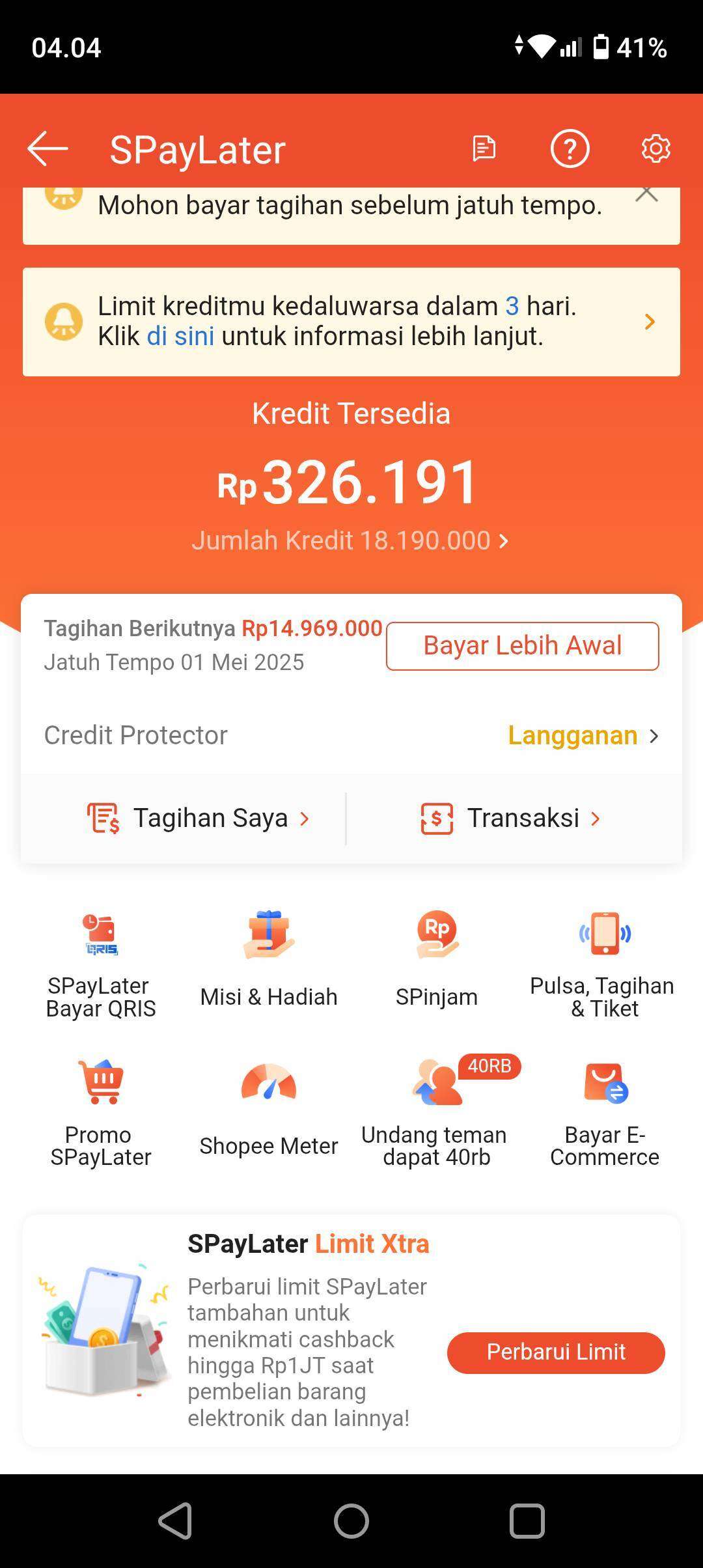Open SPayLater Bayar QRIS
Image resolution: width=703 pixels, height=1568 pixels.
(x=101, y=964)
